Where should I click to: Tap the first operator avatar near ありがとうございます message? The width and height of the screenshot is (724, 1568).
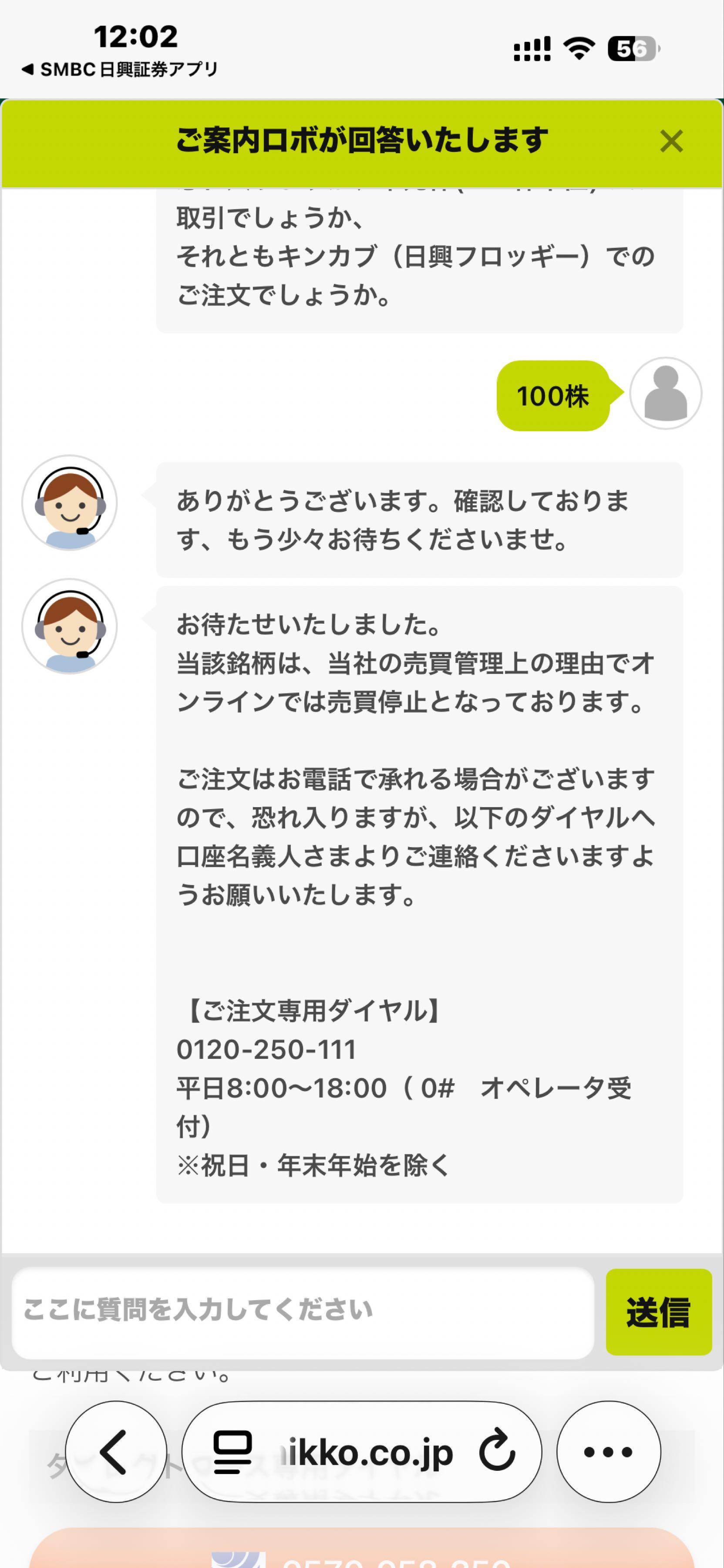click(x=71, y=506)
